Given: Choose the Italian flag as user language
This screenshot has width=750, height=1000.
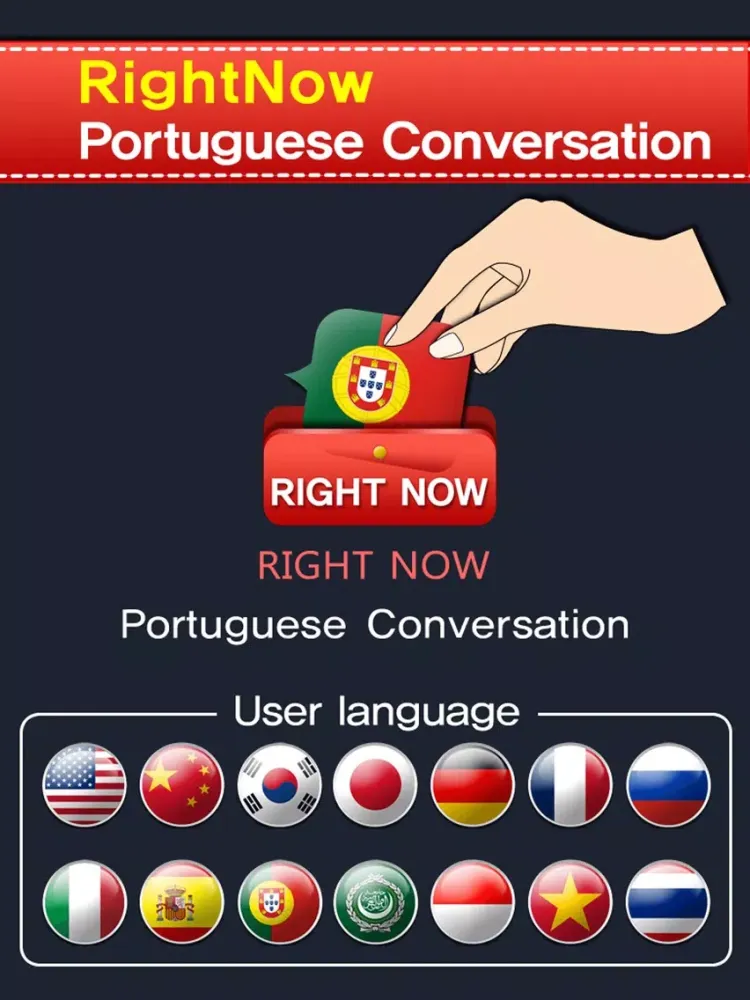Looking at the screenshot, I should pos(84,901).
